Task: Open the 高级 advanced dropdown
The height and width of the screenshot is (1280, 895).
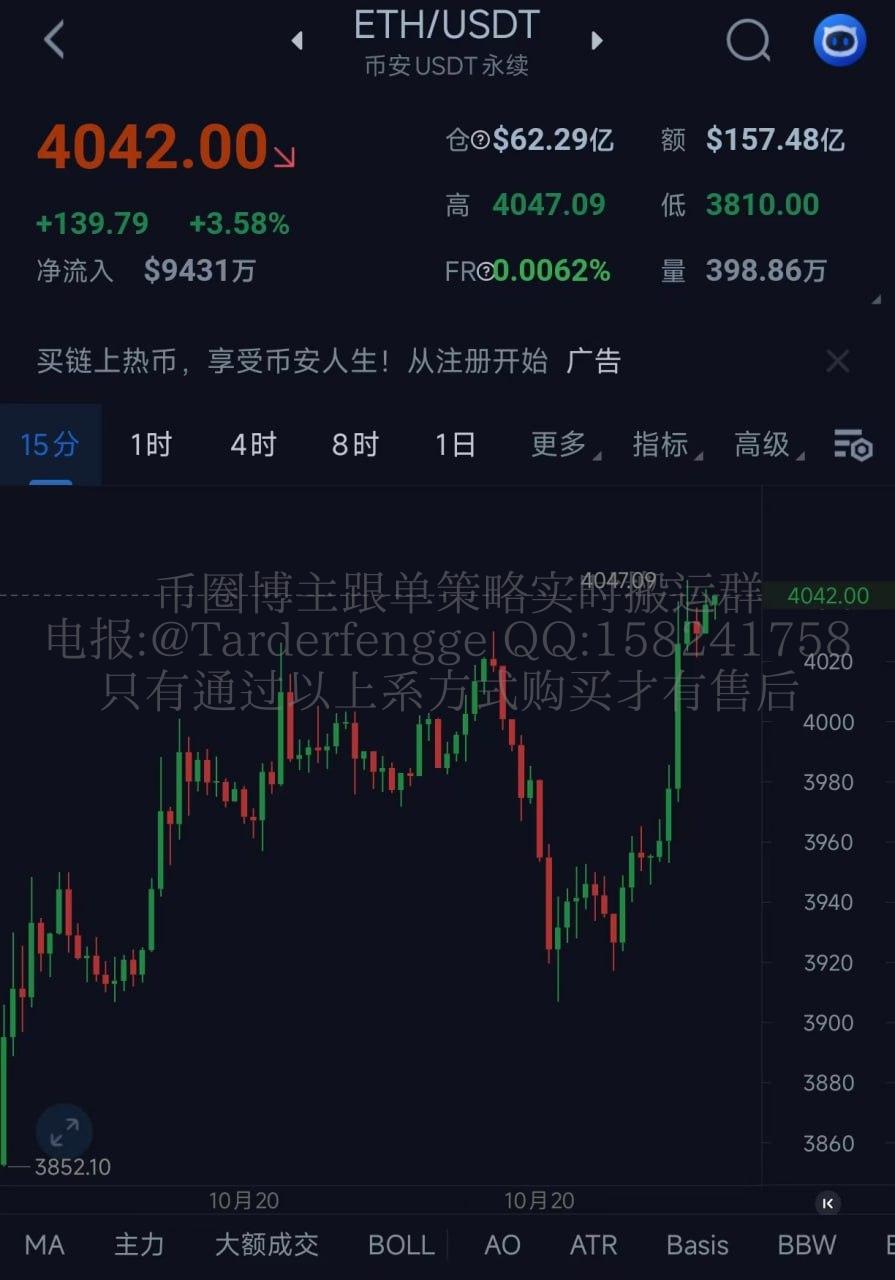Action: click(768, 445)
